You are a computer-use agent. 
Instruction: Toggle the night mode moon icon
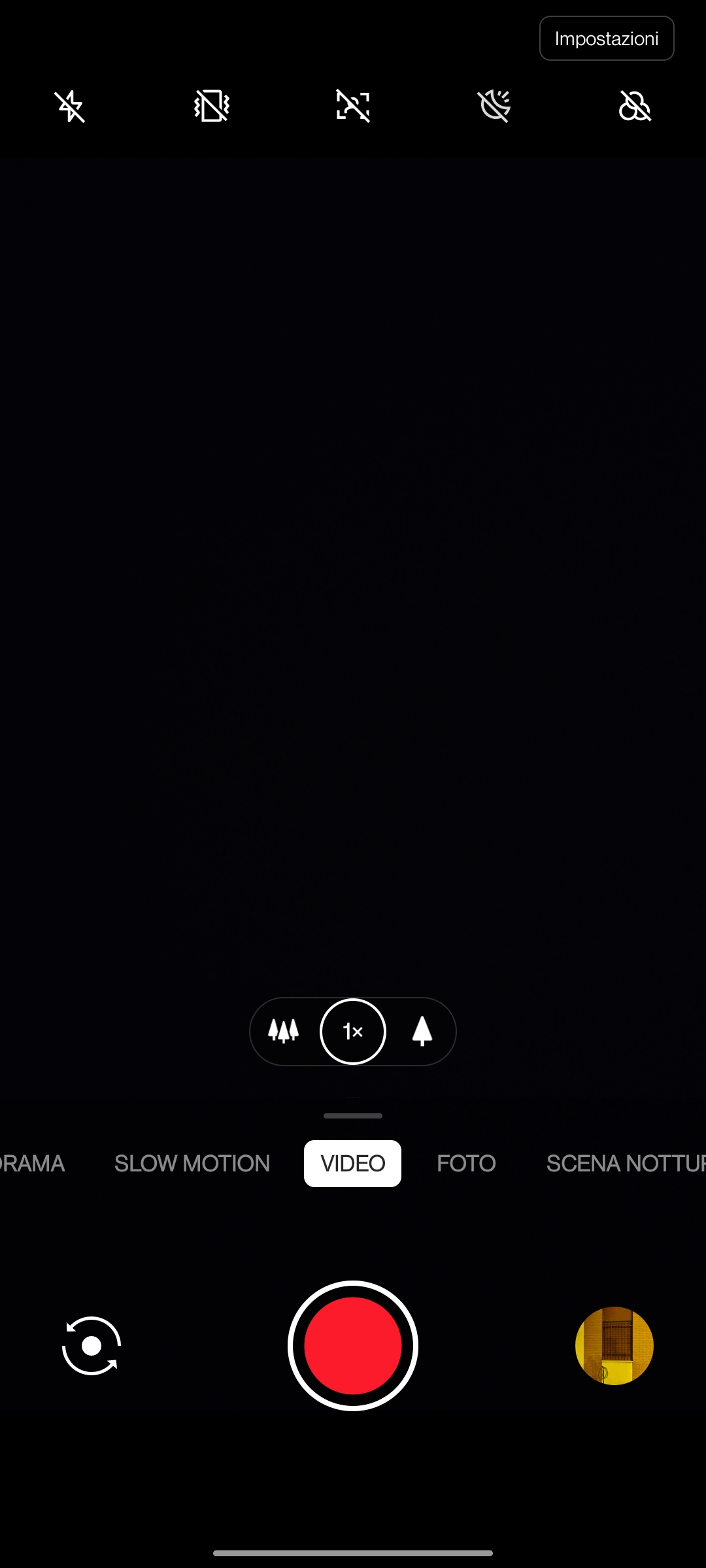pos(494,106)
